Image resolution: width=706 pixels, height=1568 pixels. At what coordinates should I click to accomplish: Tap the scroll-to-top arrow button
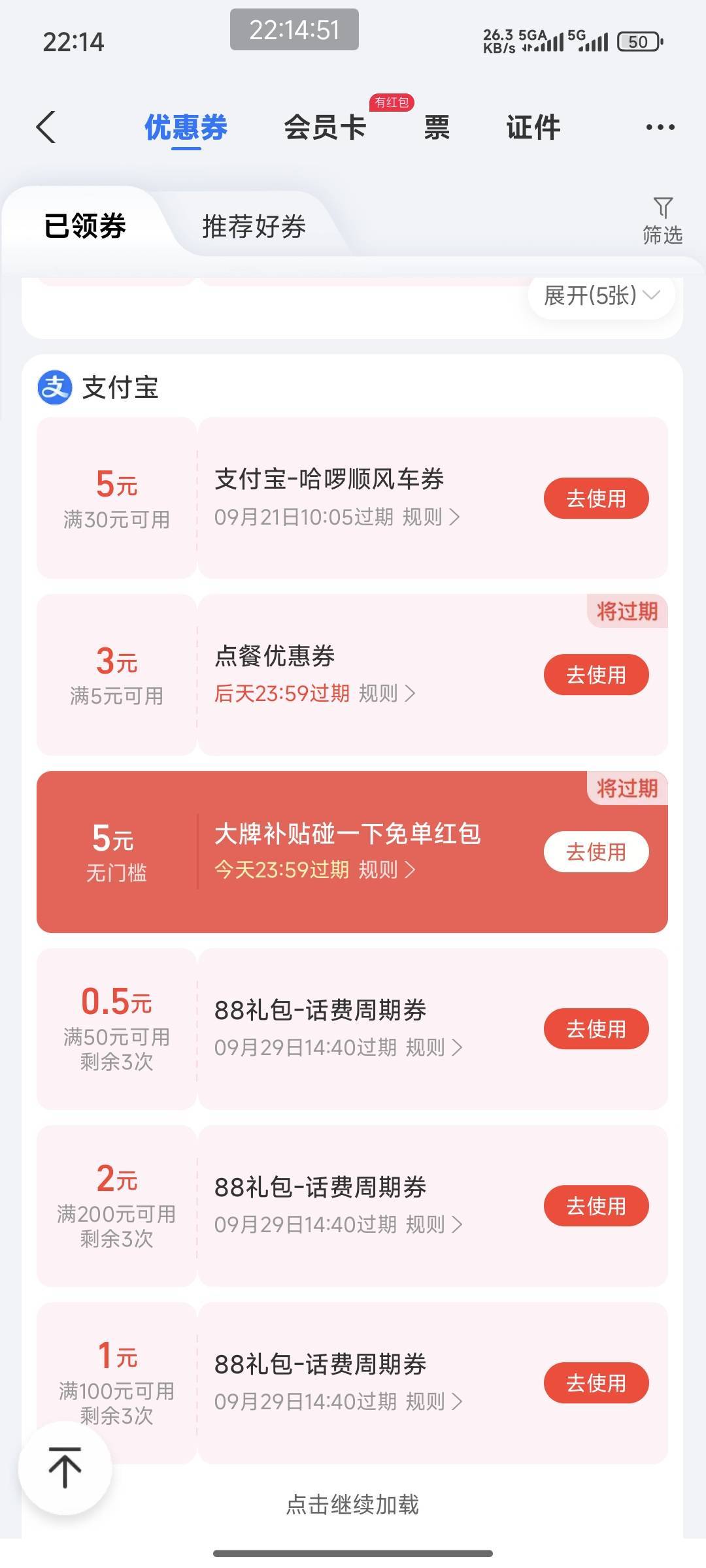pyautogui.click(x=65, y=1467)
